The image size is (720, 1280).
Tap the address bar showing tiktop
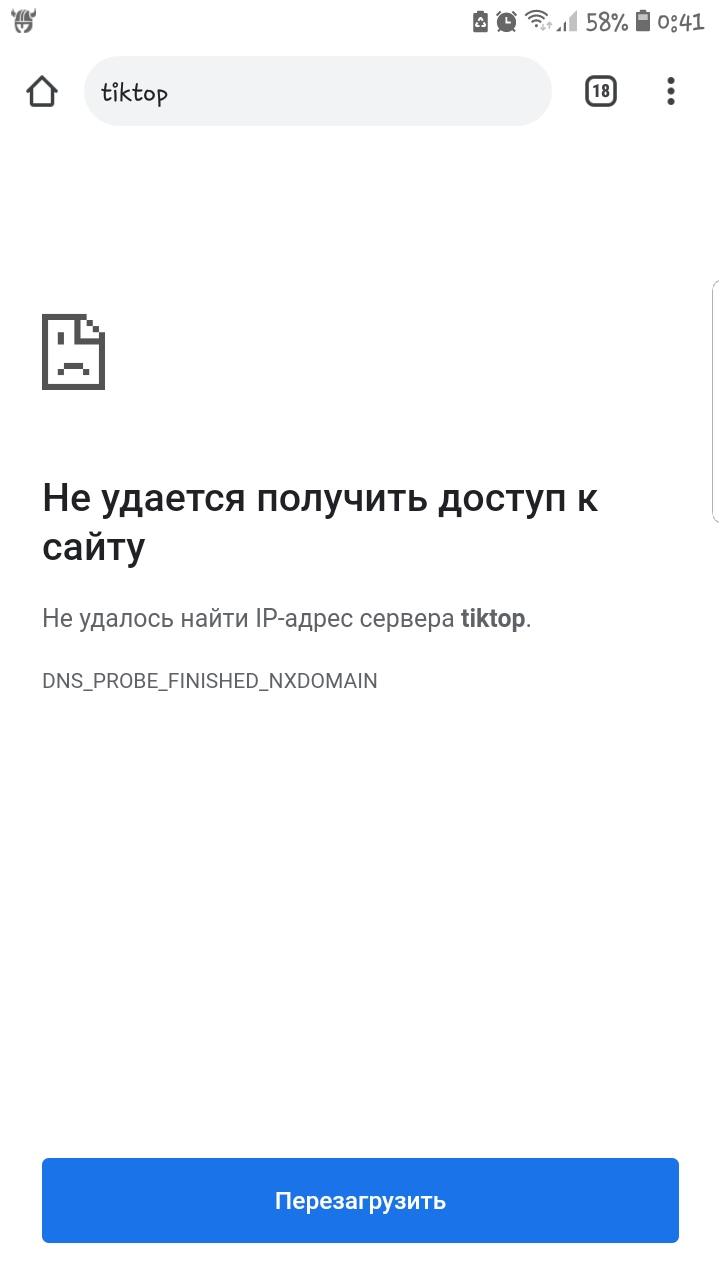point(317,92)
